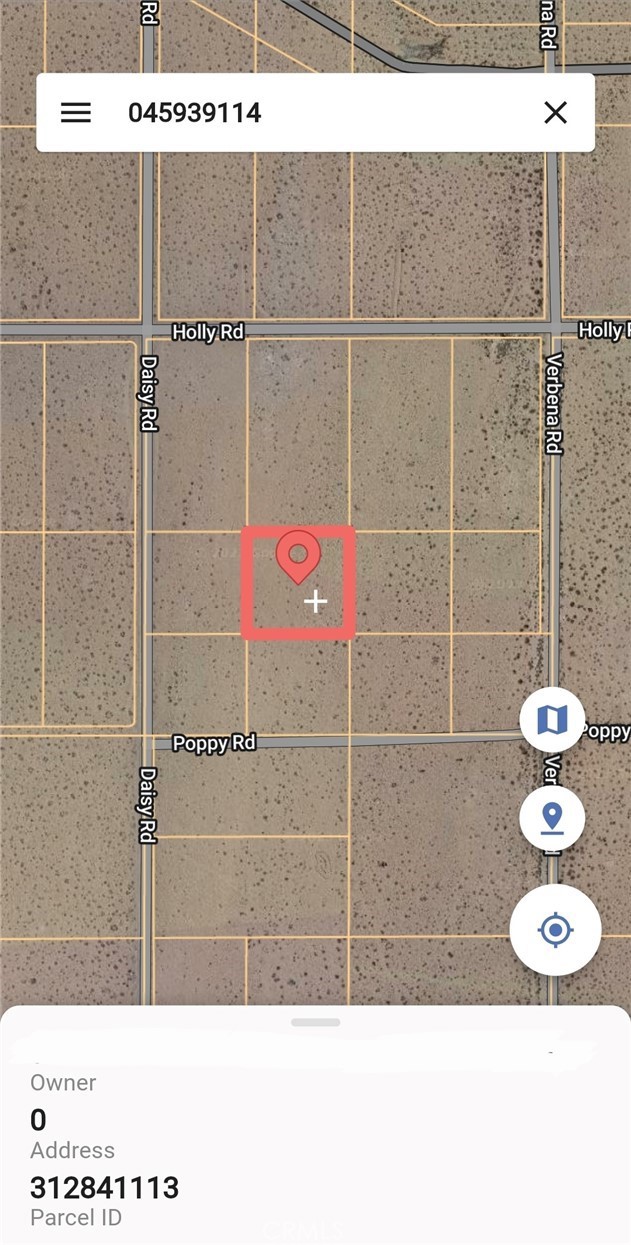631x1245 pixels.
Task: Center map on my current location
Action: (555, 930)
